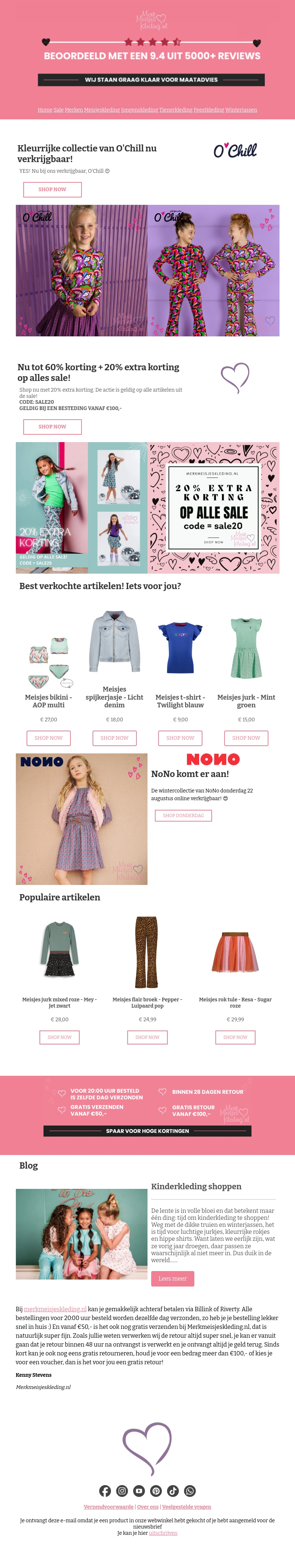Screen dimensions: 295x1568
Task: Open the merkmeisjeskleding.nl text link
Action: (x=55, y=1309)
